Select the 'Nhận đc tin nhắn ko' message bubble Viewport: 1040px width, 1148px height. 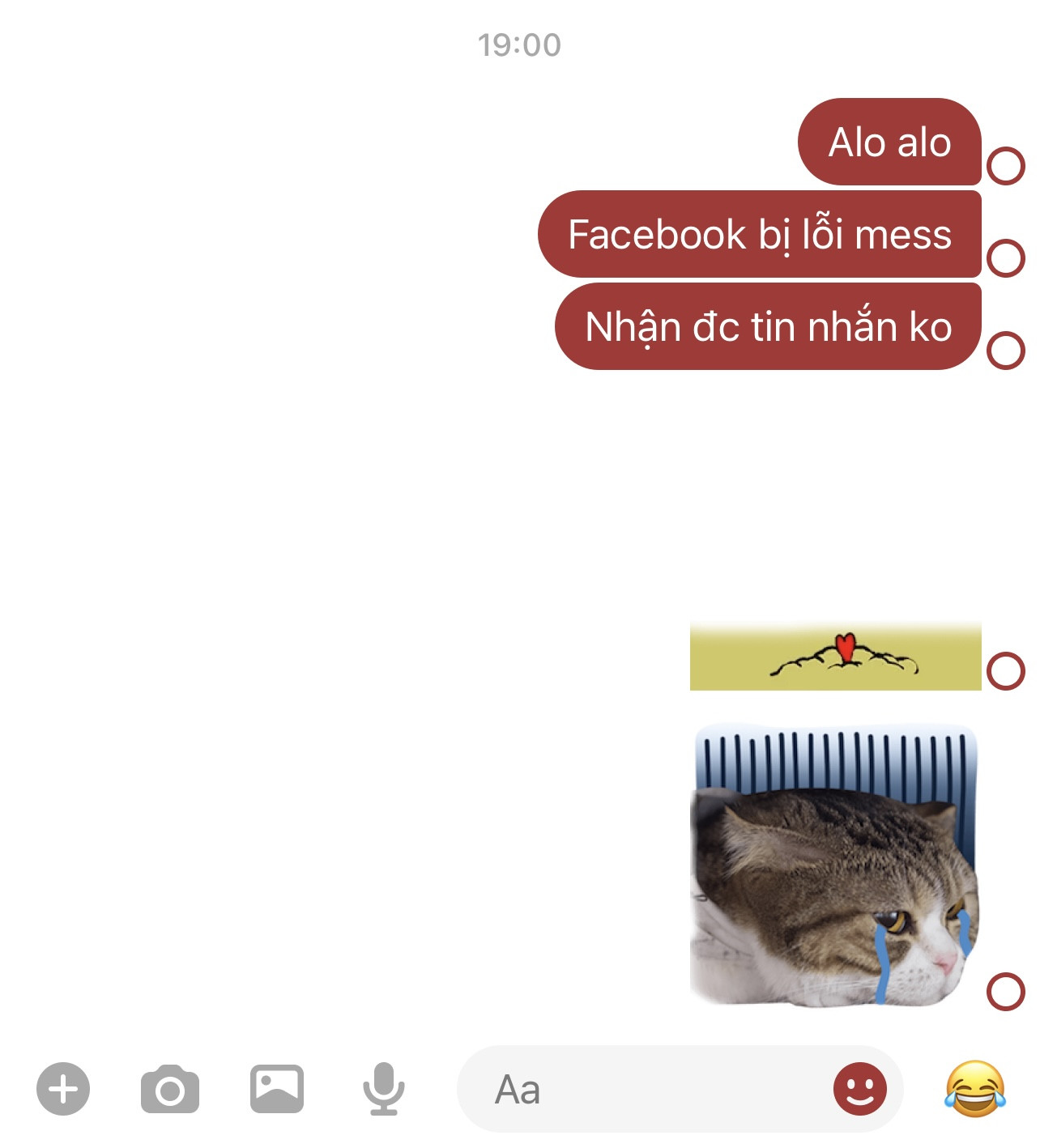point(768,326)
